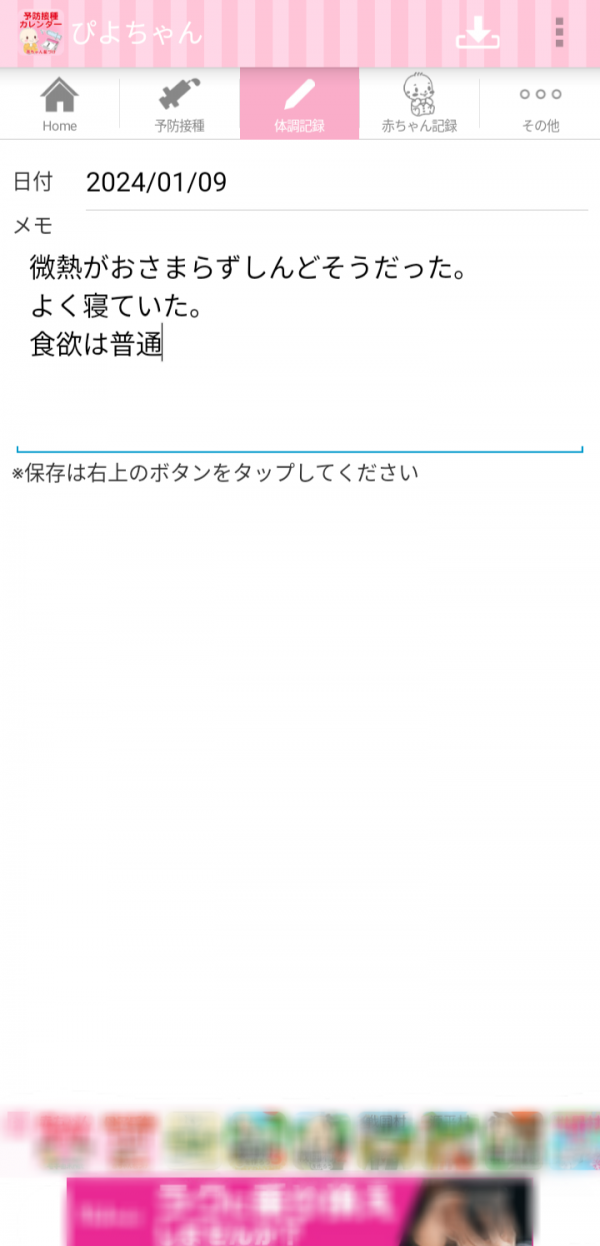
Task: Switch to the Home tab
Action: pos(60,104)
